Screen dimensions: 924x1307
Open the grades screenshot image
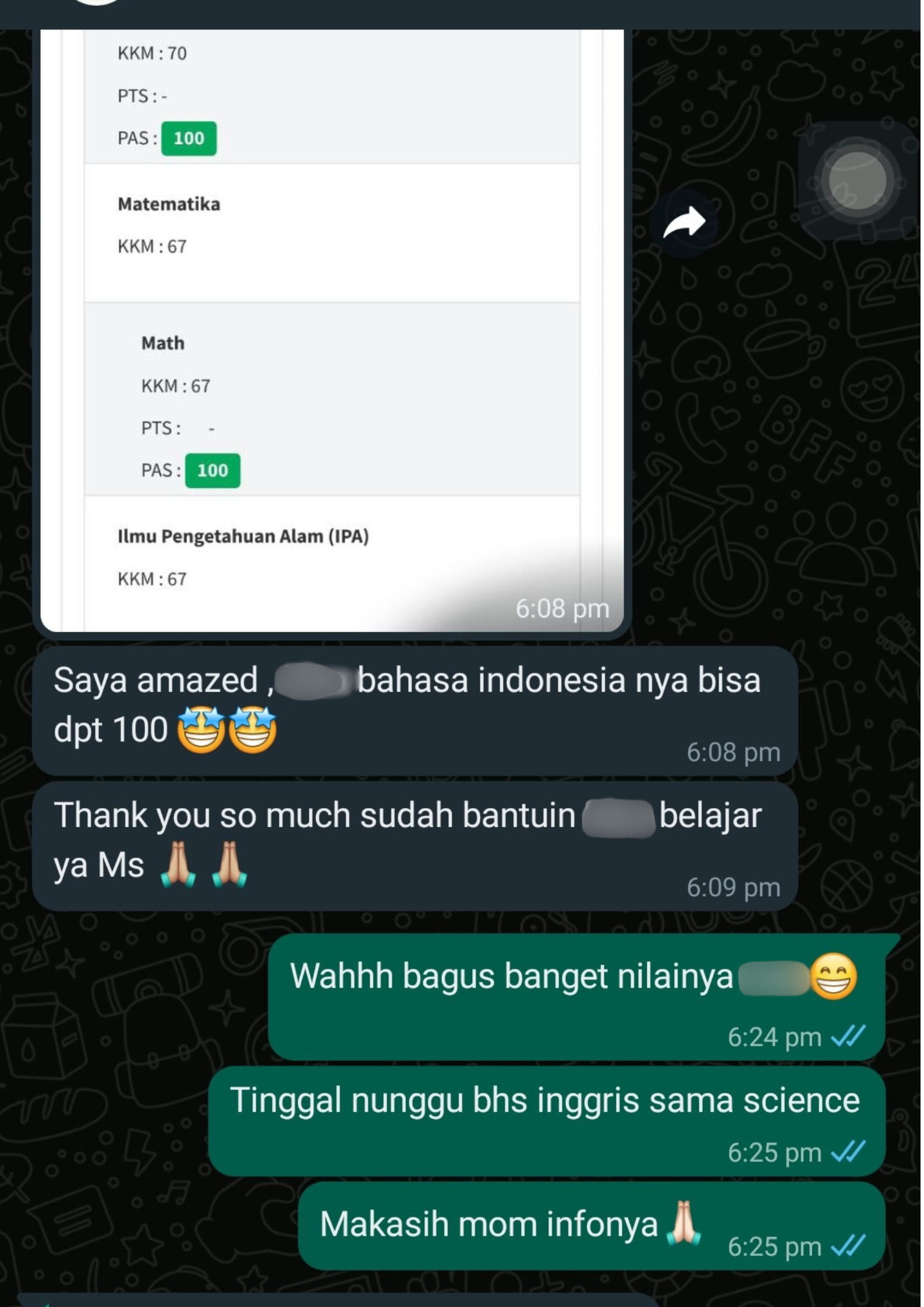tap(332, 326)
